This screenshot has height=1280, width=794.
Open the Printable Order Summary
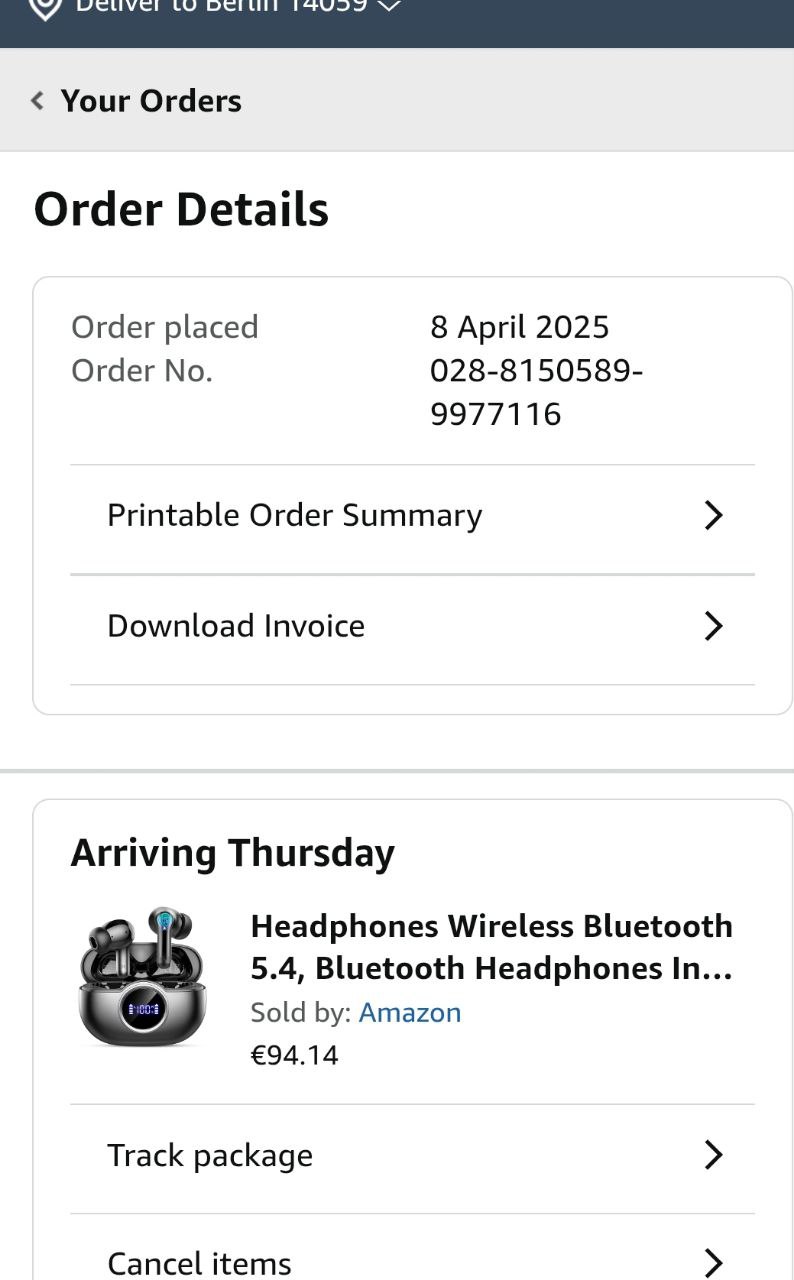click(412, 516)
